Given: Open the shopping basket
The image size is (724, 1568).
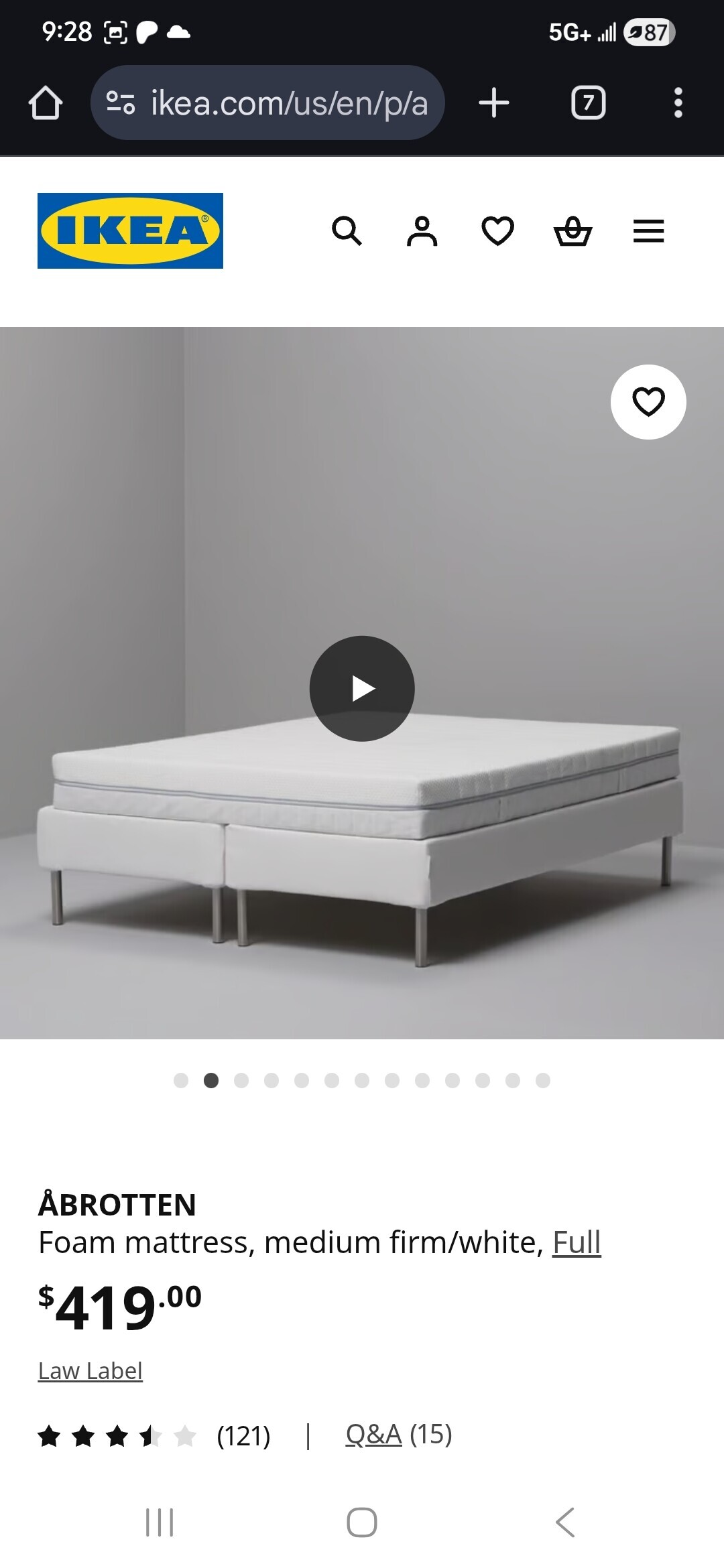Looking at the screenshot, I should click(572, 231).
